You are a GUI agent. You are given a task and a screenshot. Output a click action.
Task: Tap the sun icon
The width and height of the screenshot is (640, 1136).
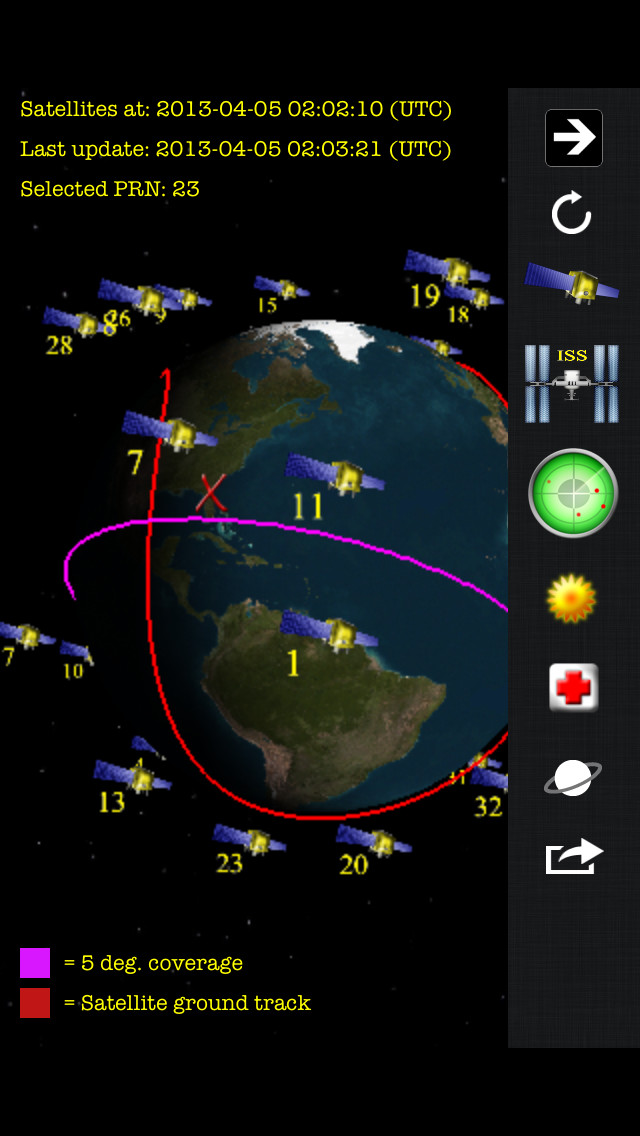pyautogui.click(x=572, y=598)
